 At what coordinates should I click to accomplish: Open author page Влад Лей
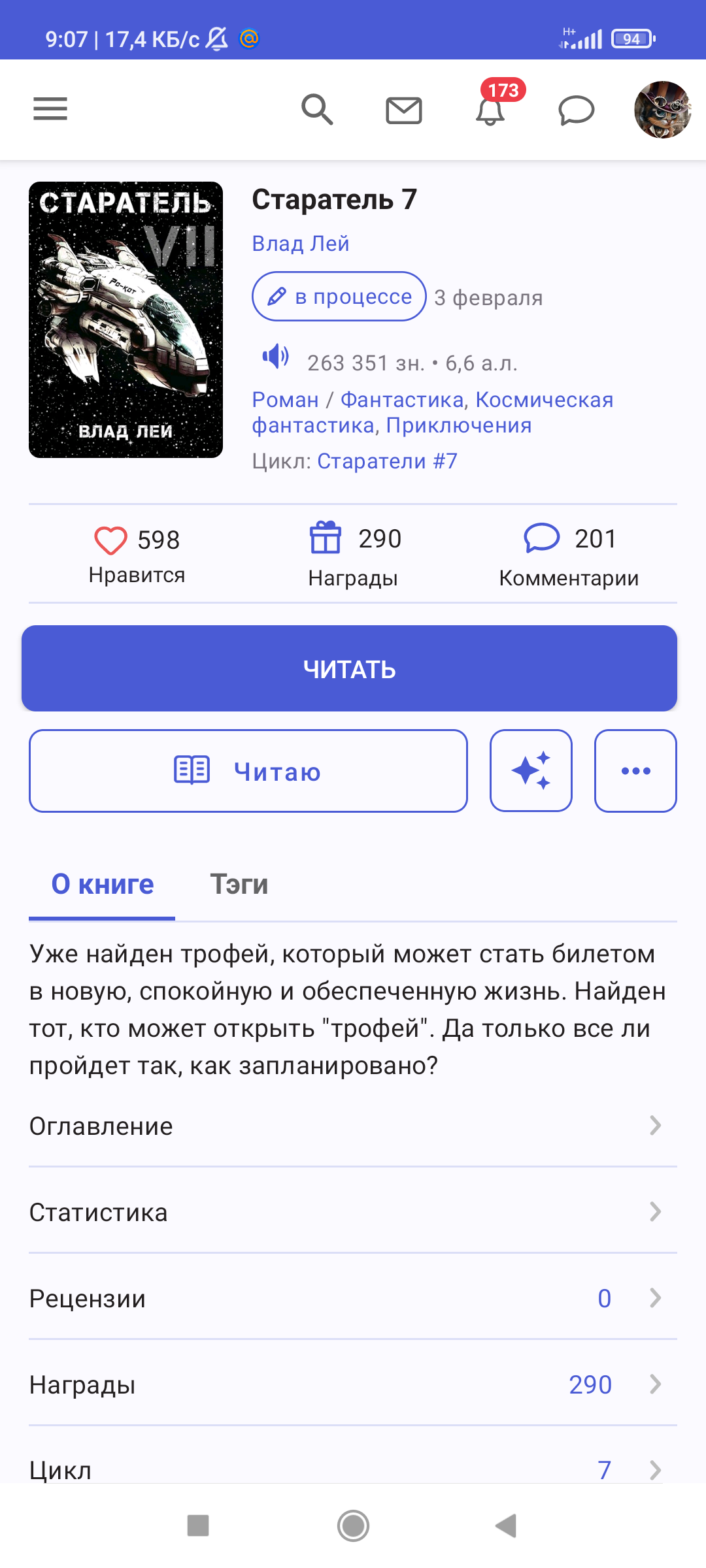pyautogui.click(x=301, y=244)
